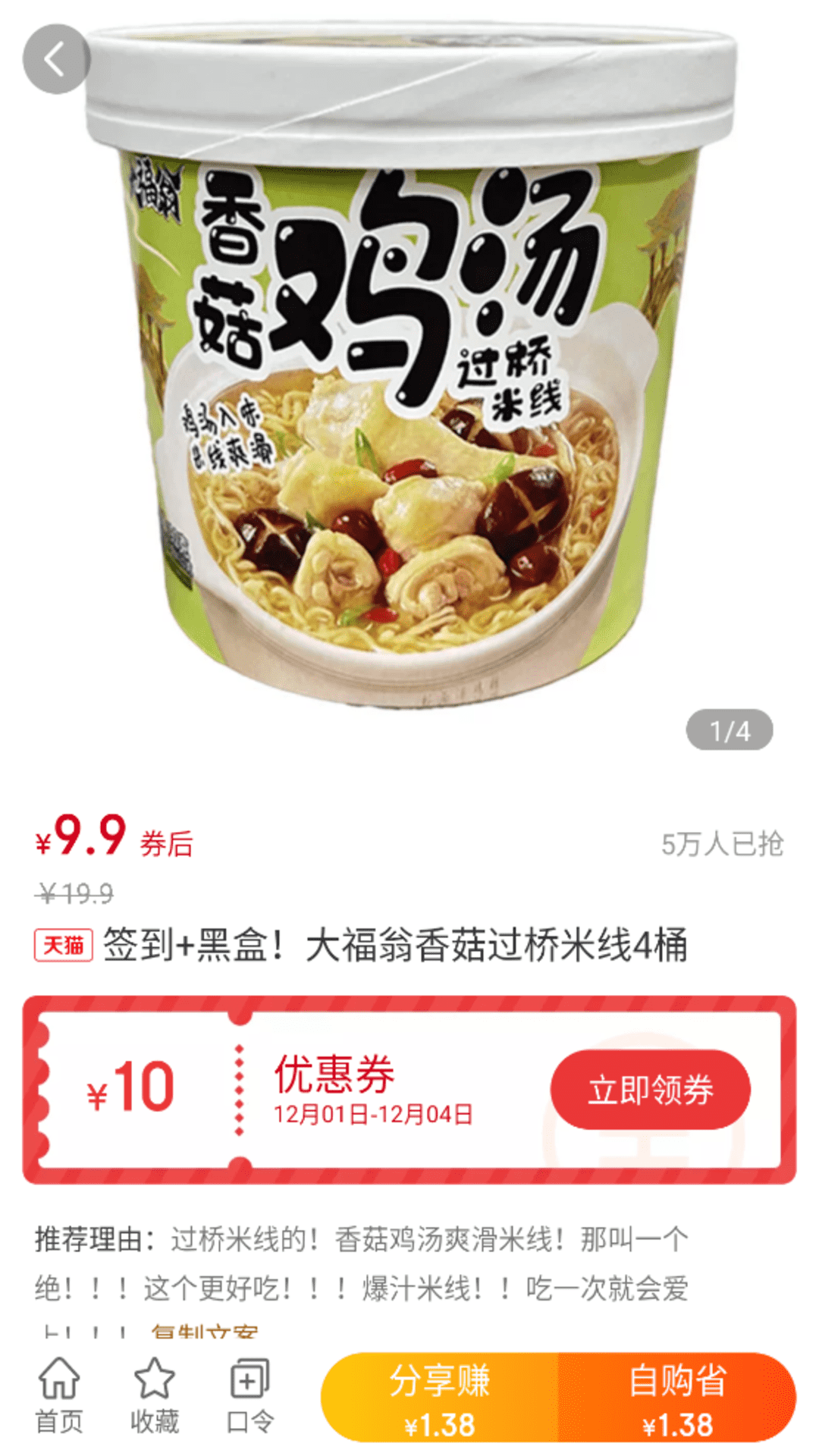The image size is (819, 1456).
Task: Copy the recommendation text via 复制文案
Action: [x=205, y=1332]
